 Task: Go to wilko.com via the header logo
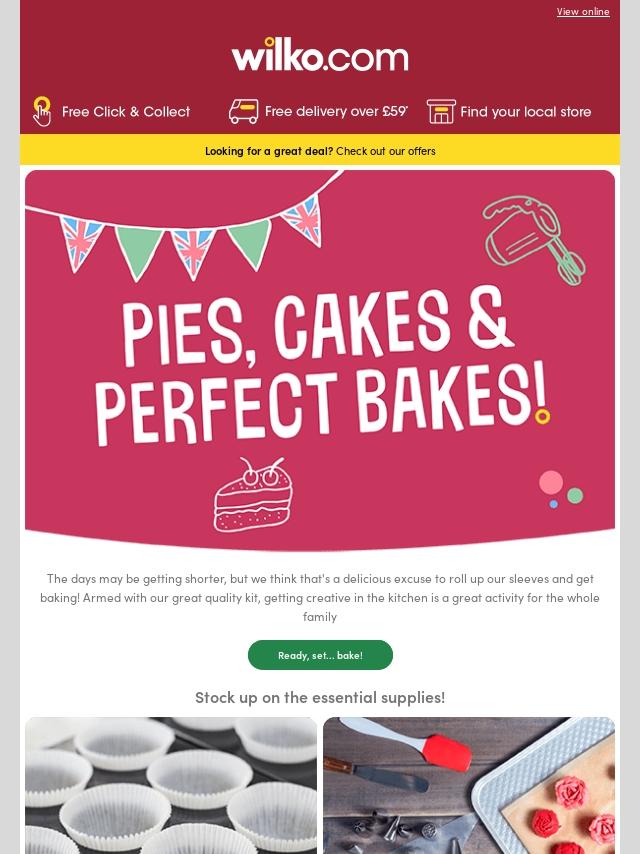320,55
